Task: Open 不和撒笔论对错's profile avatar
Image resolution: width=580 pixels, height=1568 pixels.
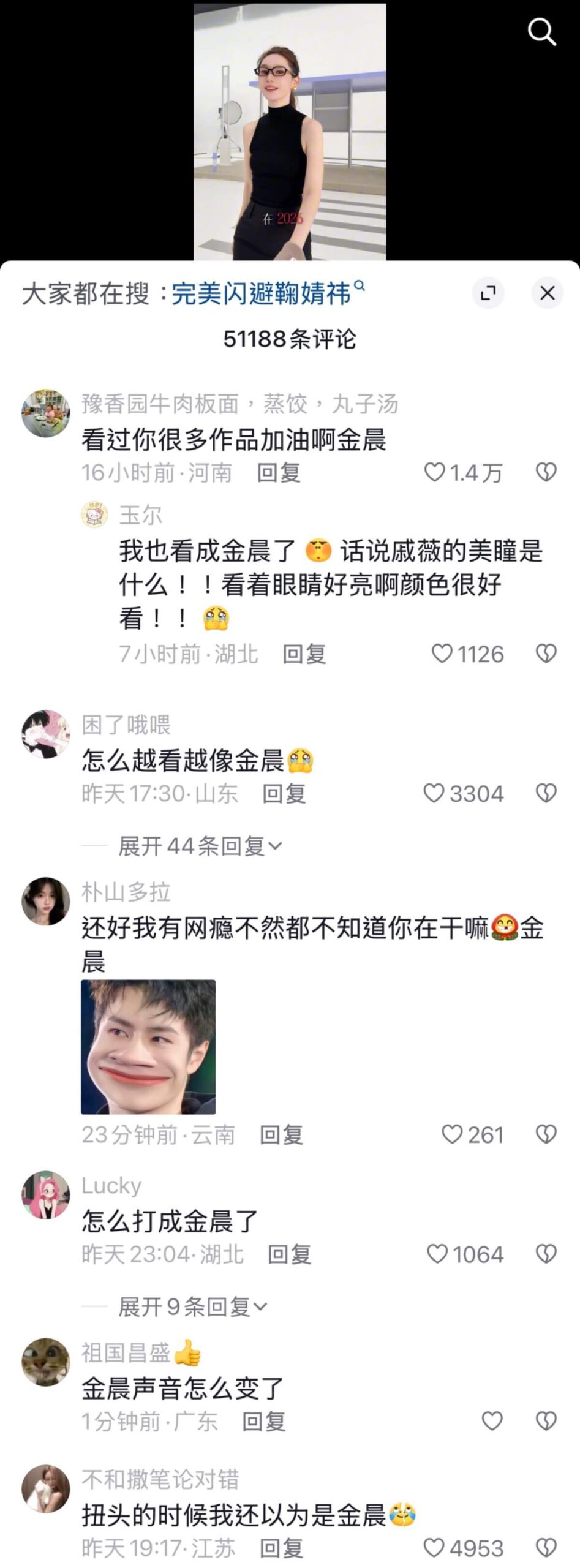Action: click(x=46, y=1488)
